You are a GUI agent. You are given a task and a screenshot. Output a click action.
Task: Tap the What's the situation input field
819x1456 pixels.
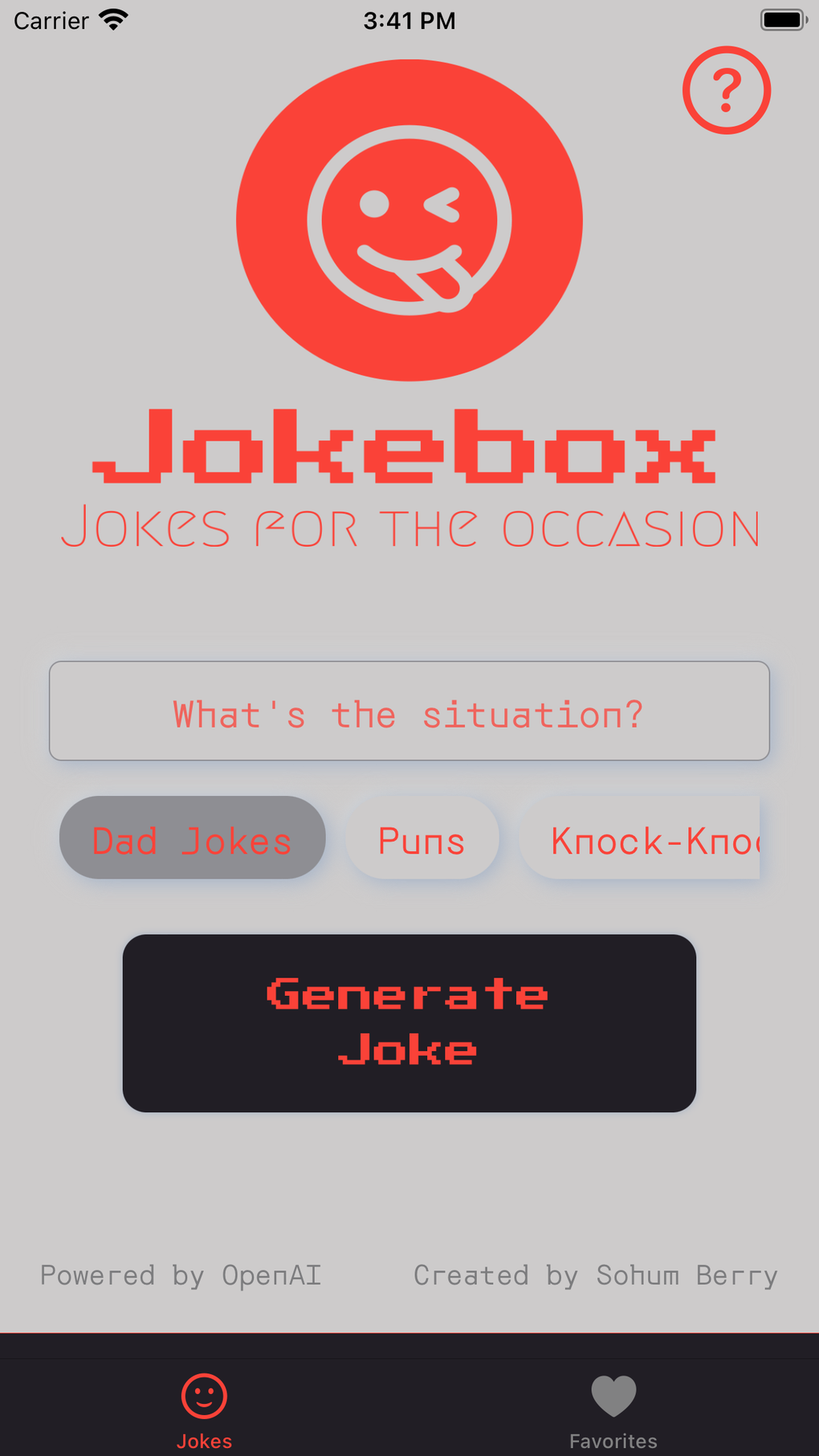tap(409, 712)
